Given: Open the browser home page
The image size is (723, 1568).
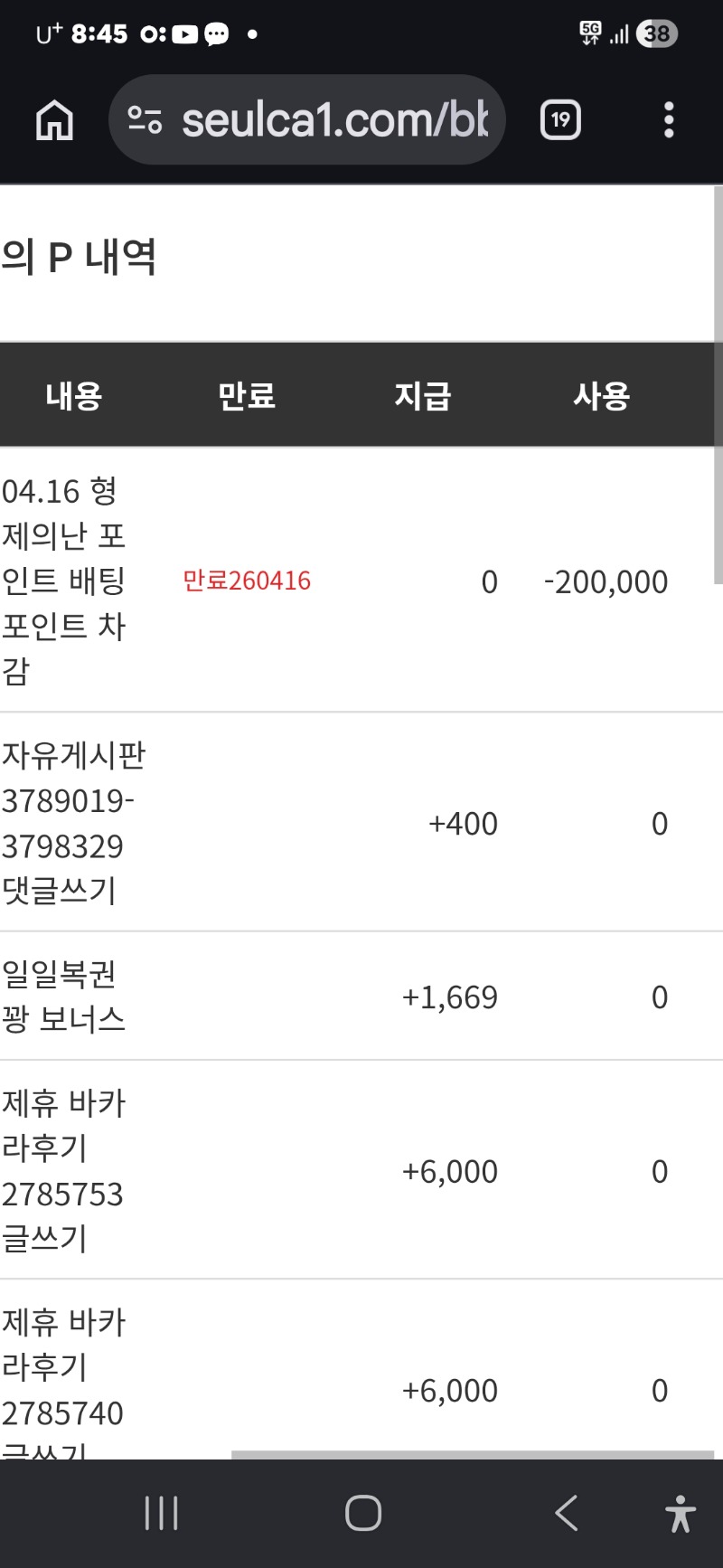Looking at the screenshot, I should tap(54, 120).
